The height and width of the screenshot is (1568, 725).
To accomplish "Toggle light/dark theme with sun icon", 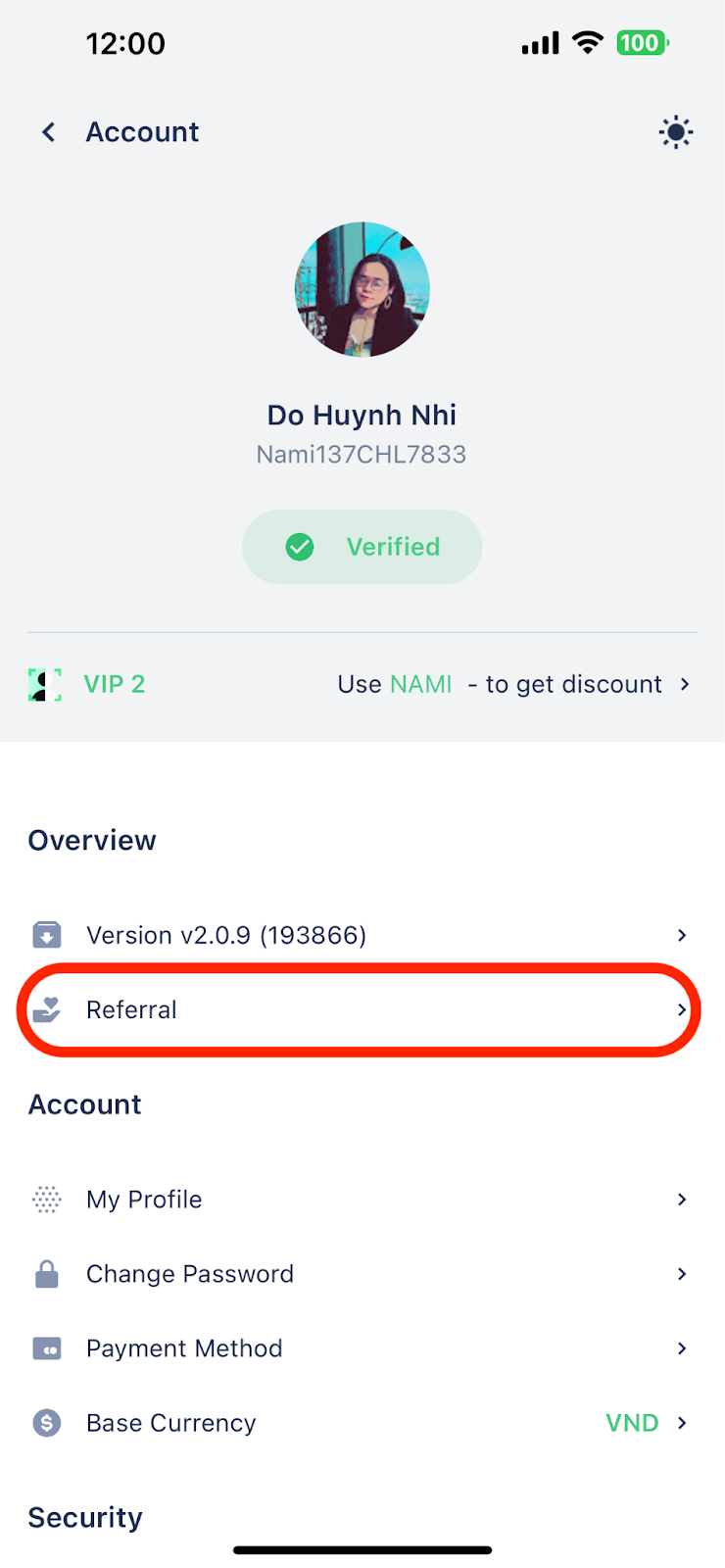I will pos(675,132).
